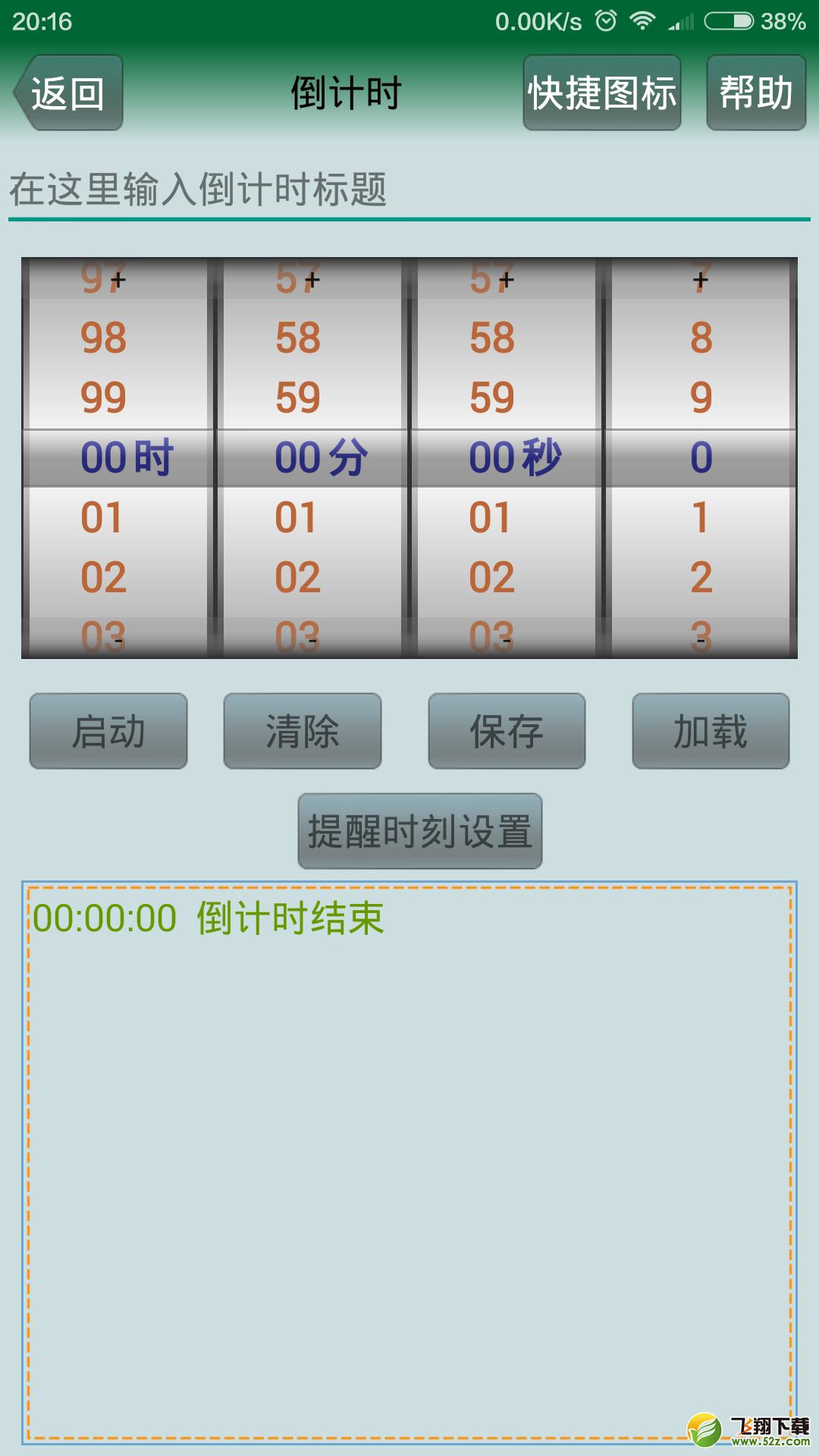Load a saved countdown with 加载
Image resolution: width=819 pixels, height=1456 pixels.
pos(711,731)
